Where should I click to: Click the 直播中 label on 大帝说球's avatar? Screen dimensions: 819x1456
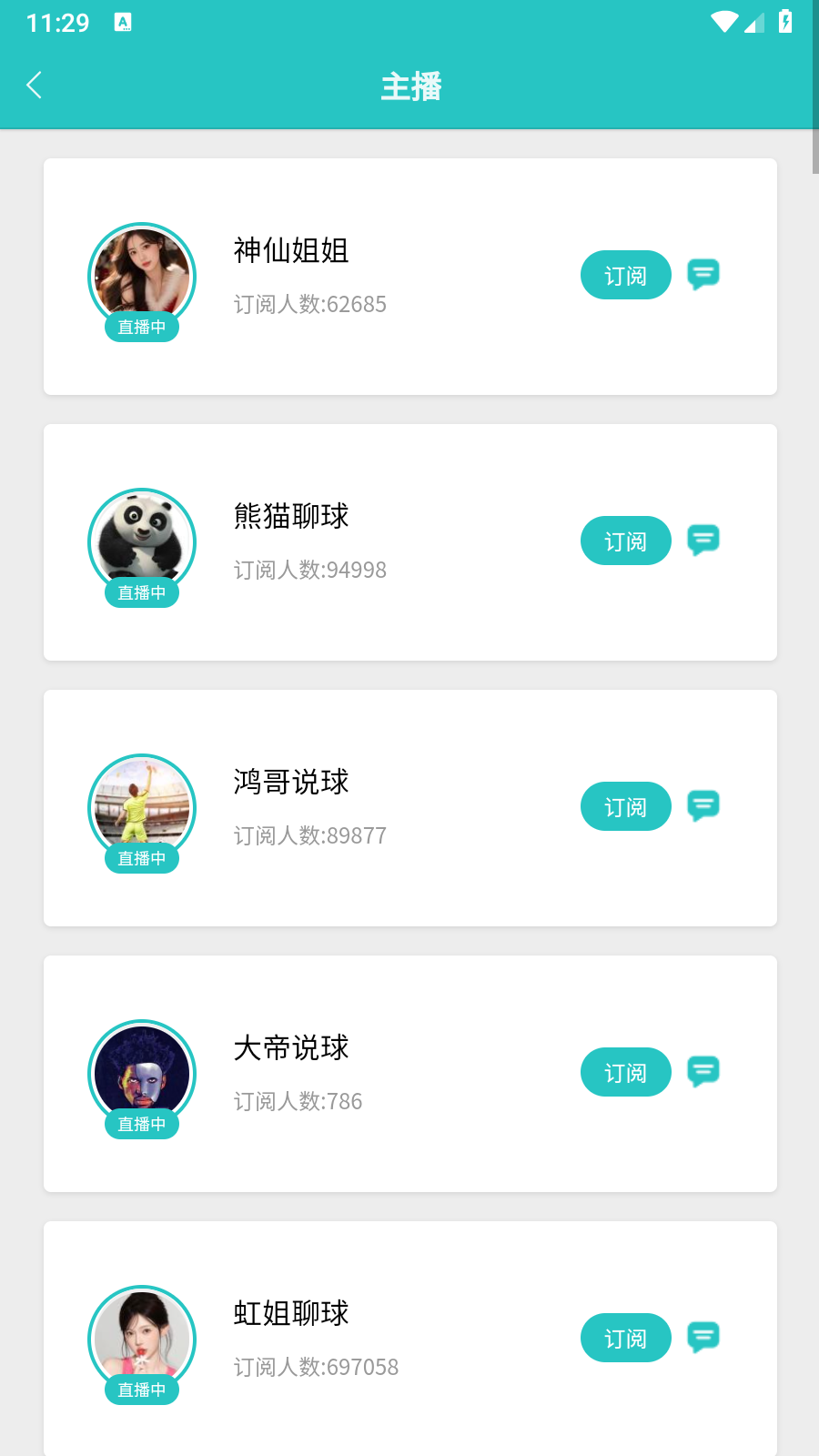point(141,1124)
